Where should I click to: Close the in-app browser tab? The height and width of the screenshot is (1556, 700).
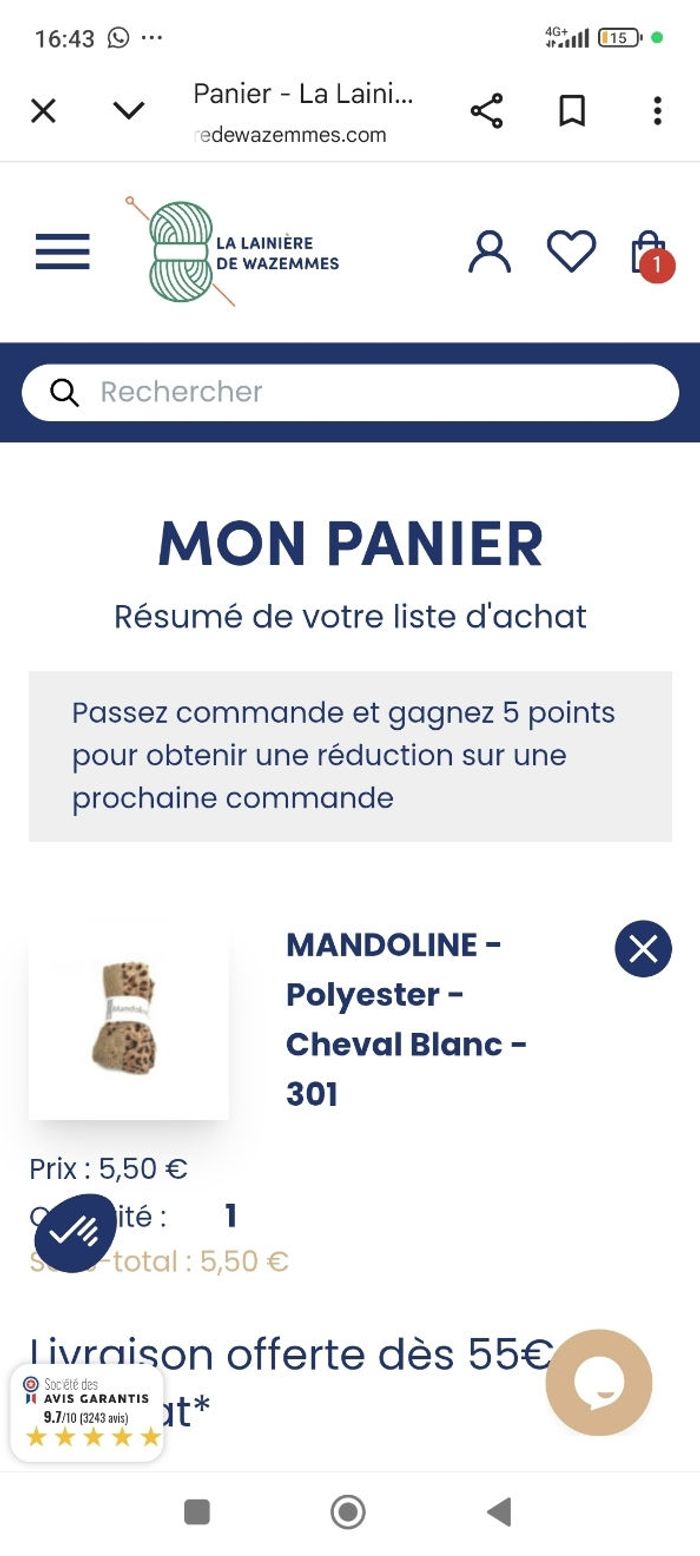[43, 111]
